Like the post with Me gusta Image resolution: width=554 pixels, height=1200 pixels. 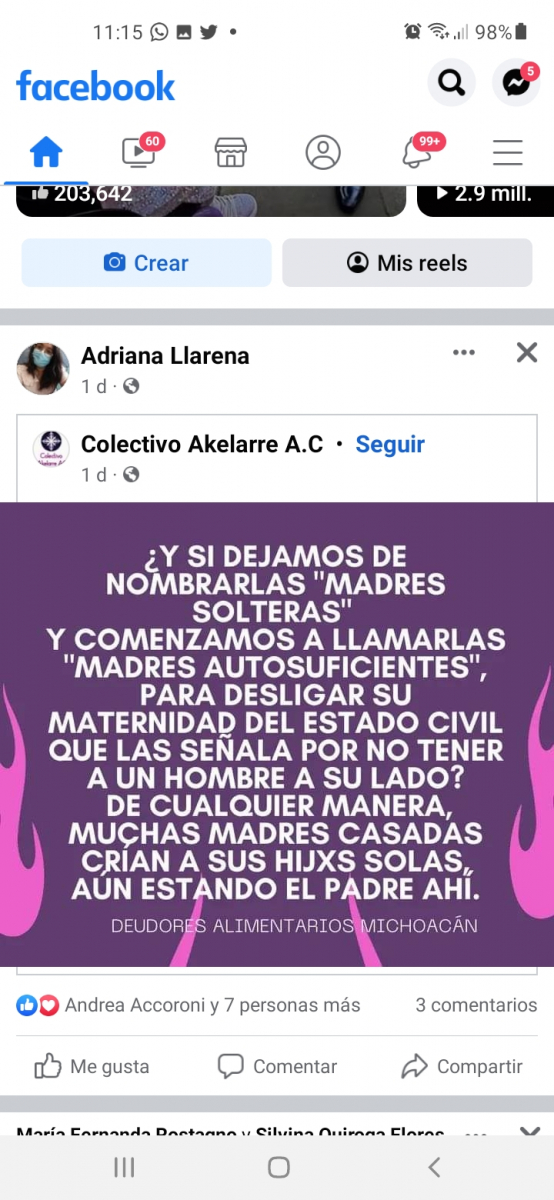(x=92, y=1067)
